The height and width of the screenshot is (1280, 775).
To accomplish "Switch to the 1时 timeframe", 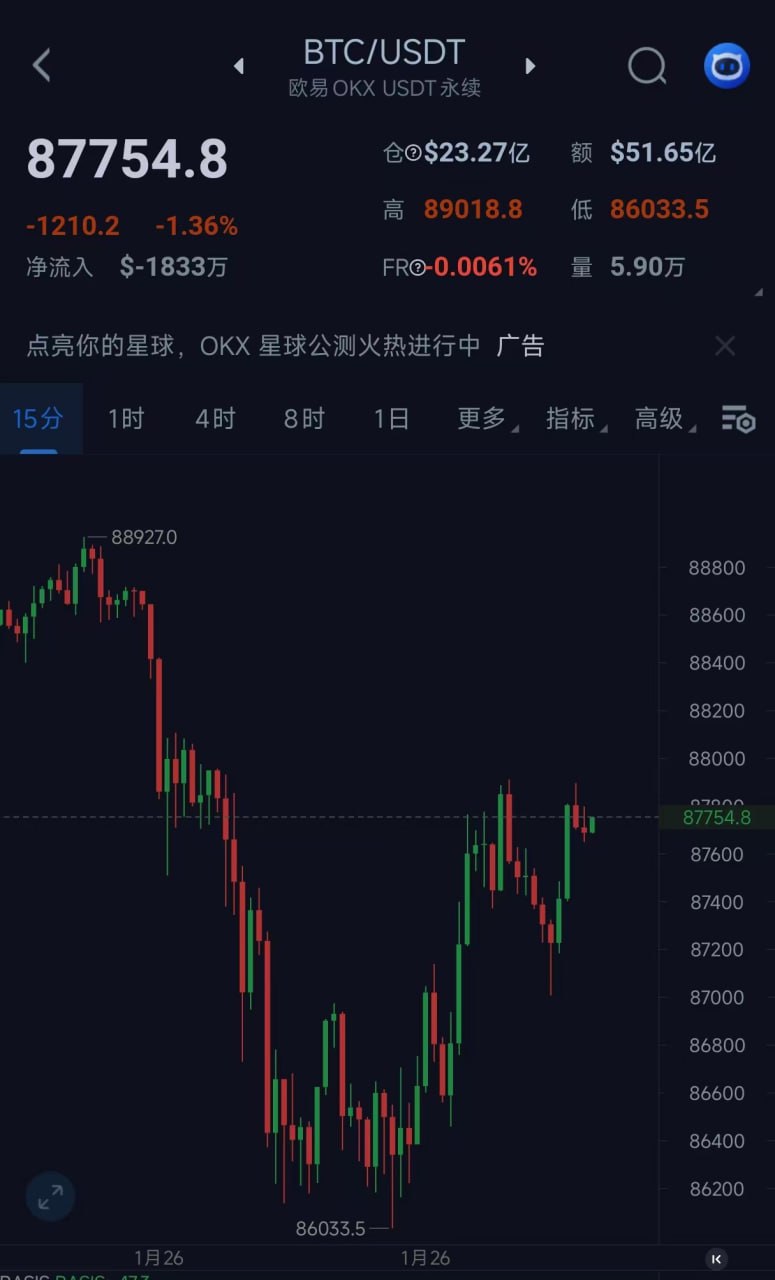I will (x=126, y=418).
